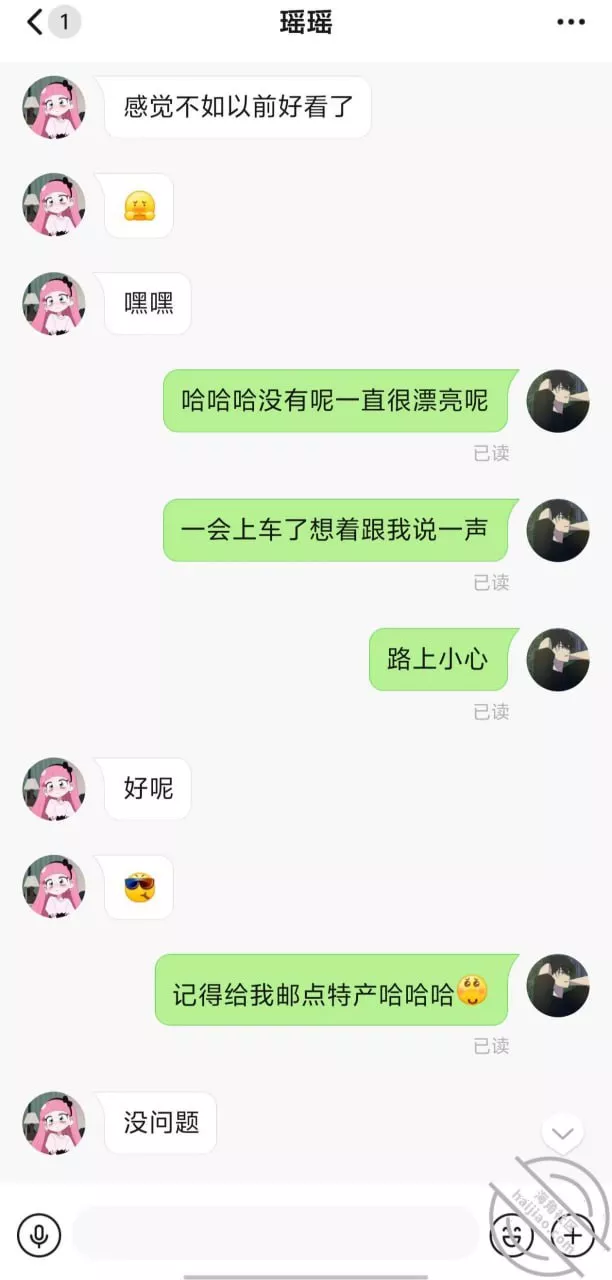612x1280 pixels.
Task: Jump to latest message with down arrow
Action: click(x=562, y=1134)
